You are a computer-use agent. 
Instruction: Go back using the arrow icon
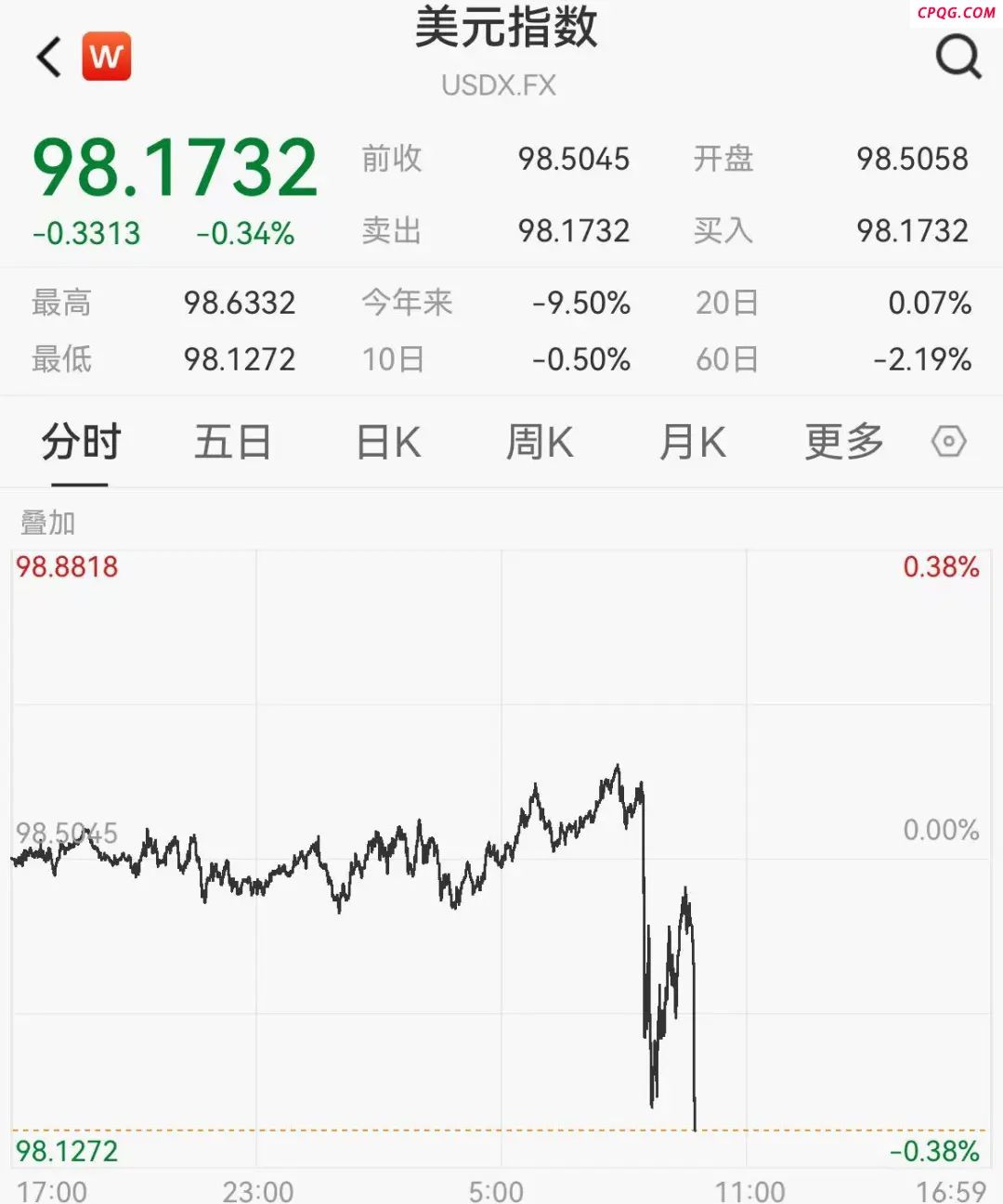pyautogui.click(x=49, y=58)
